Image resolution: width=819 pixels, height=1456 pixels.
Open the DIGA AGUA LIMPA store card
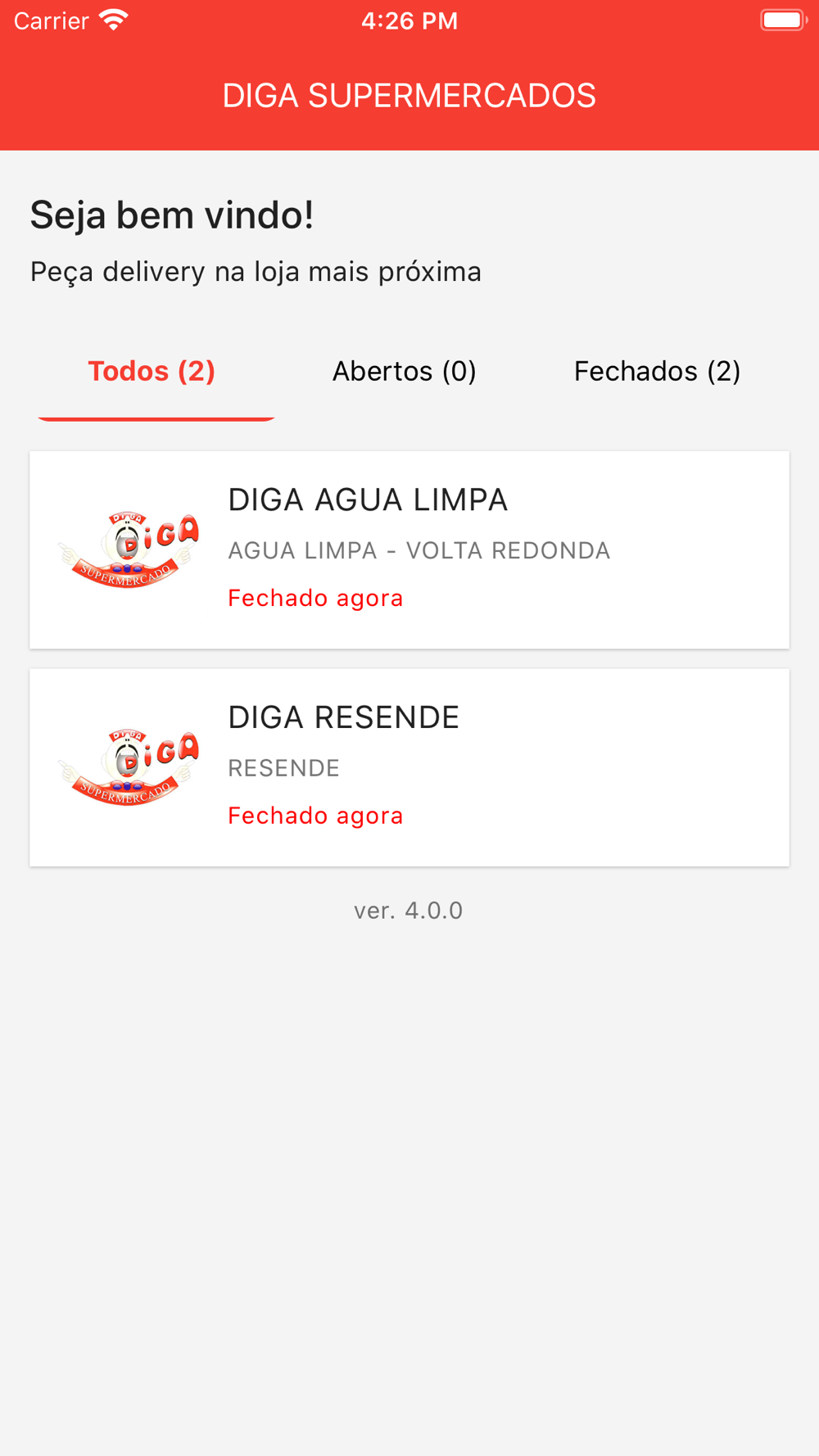click(409, 549)
